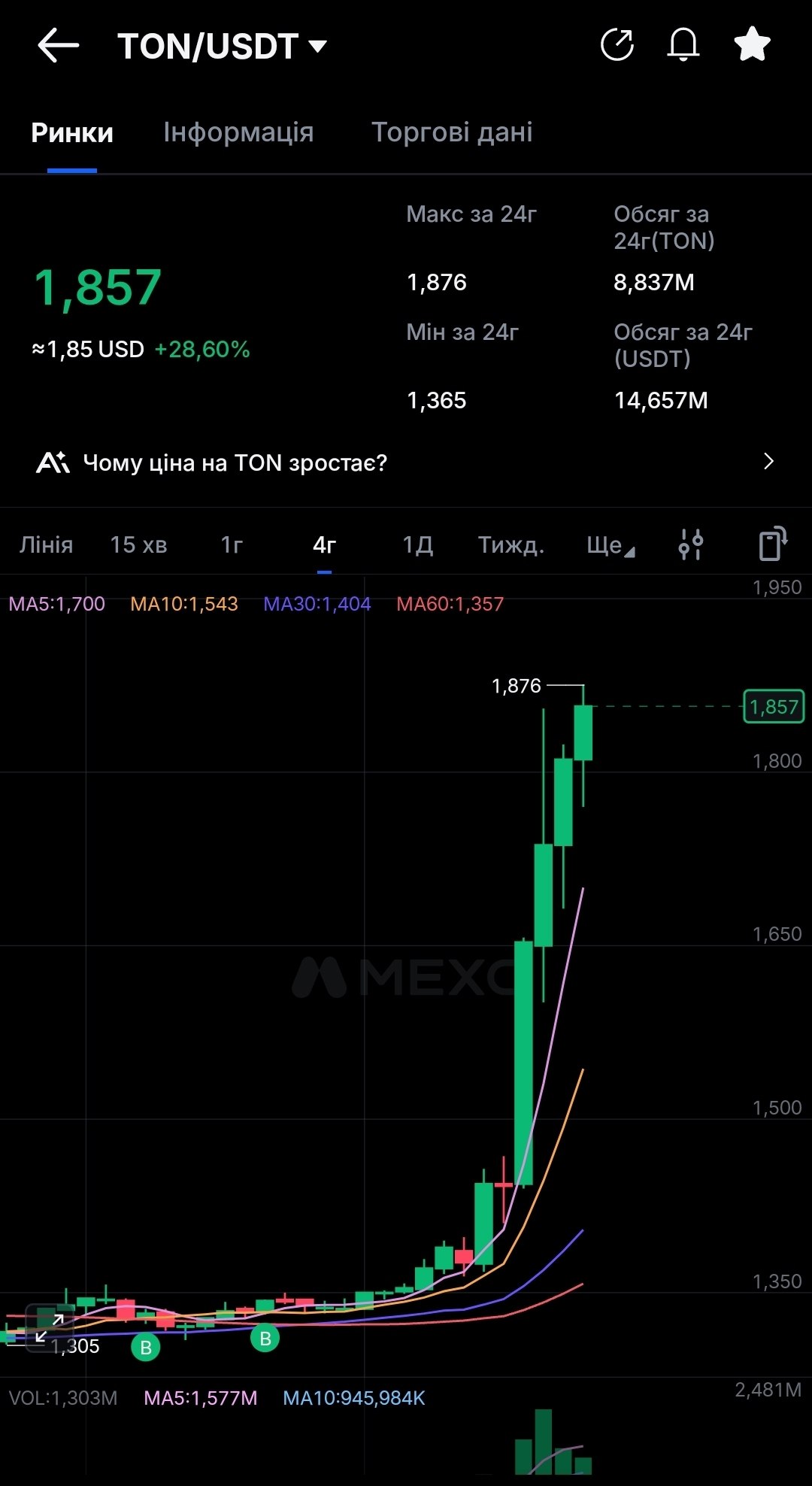Switch to the Торгові дані tab
Screen dimensions: 812x1486
(x=452, y=132)
